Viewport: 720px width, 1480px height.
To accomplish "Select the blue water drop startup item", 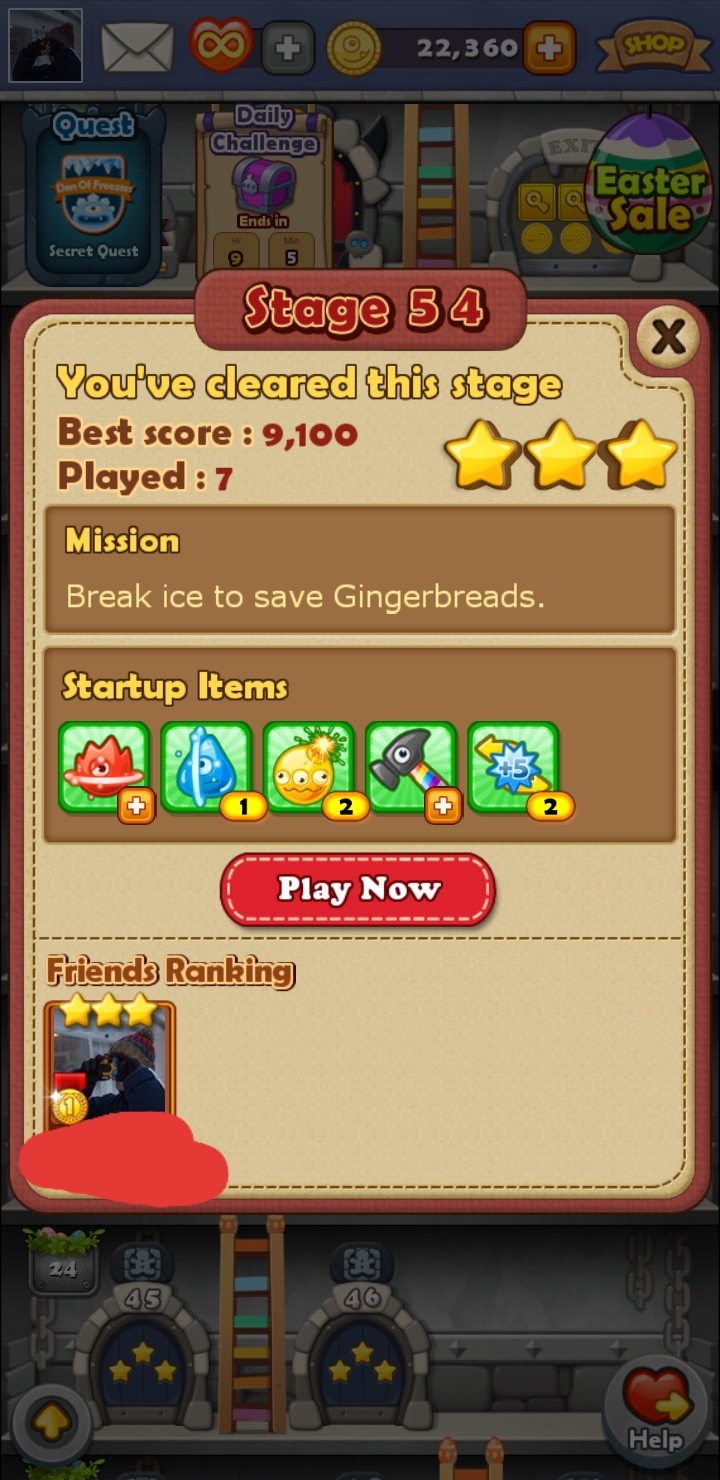I will click(x=206, y=767).
